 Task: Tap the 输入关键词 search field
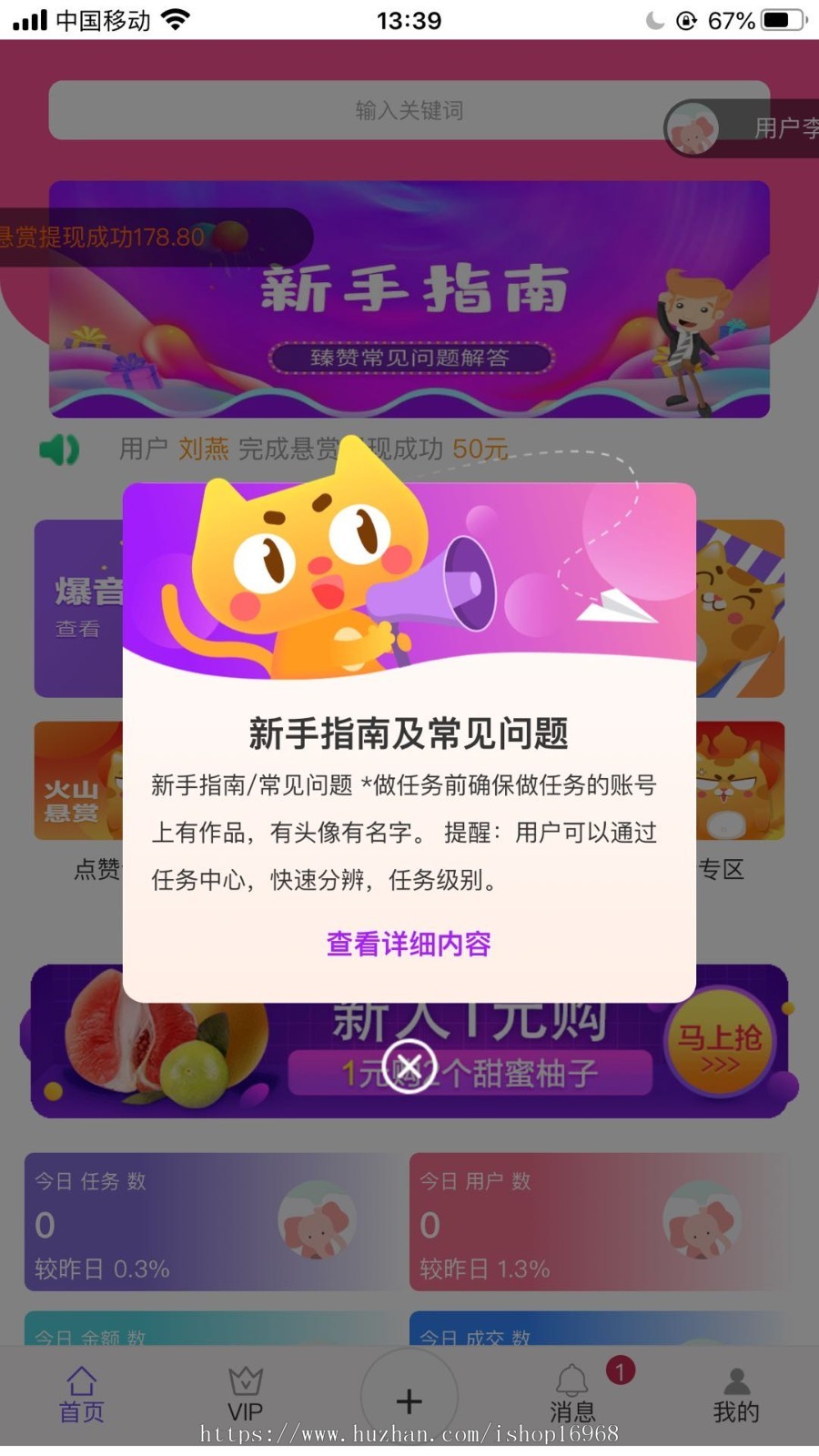(409, 110)
